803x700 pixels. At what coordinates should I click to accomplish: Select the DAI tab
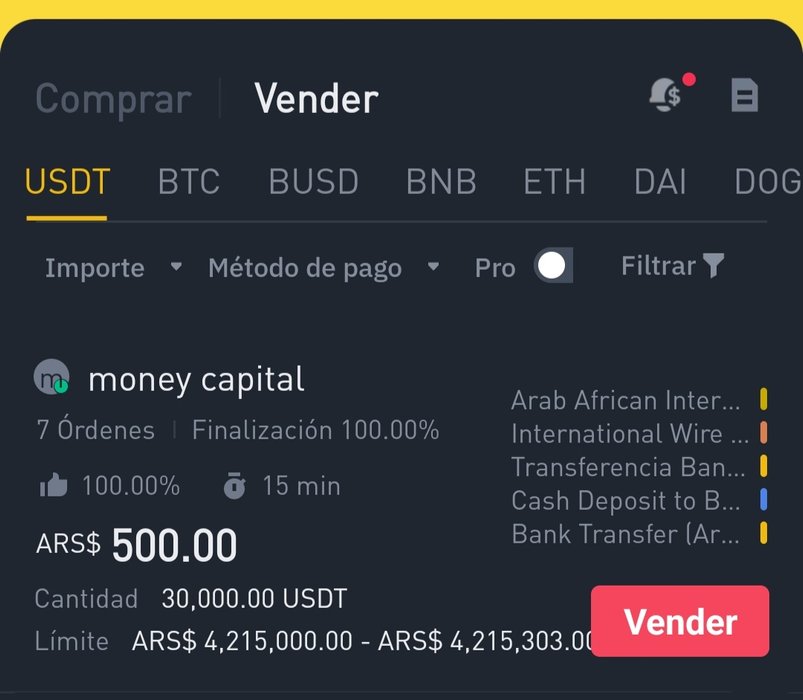[x=660, y=182]
